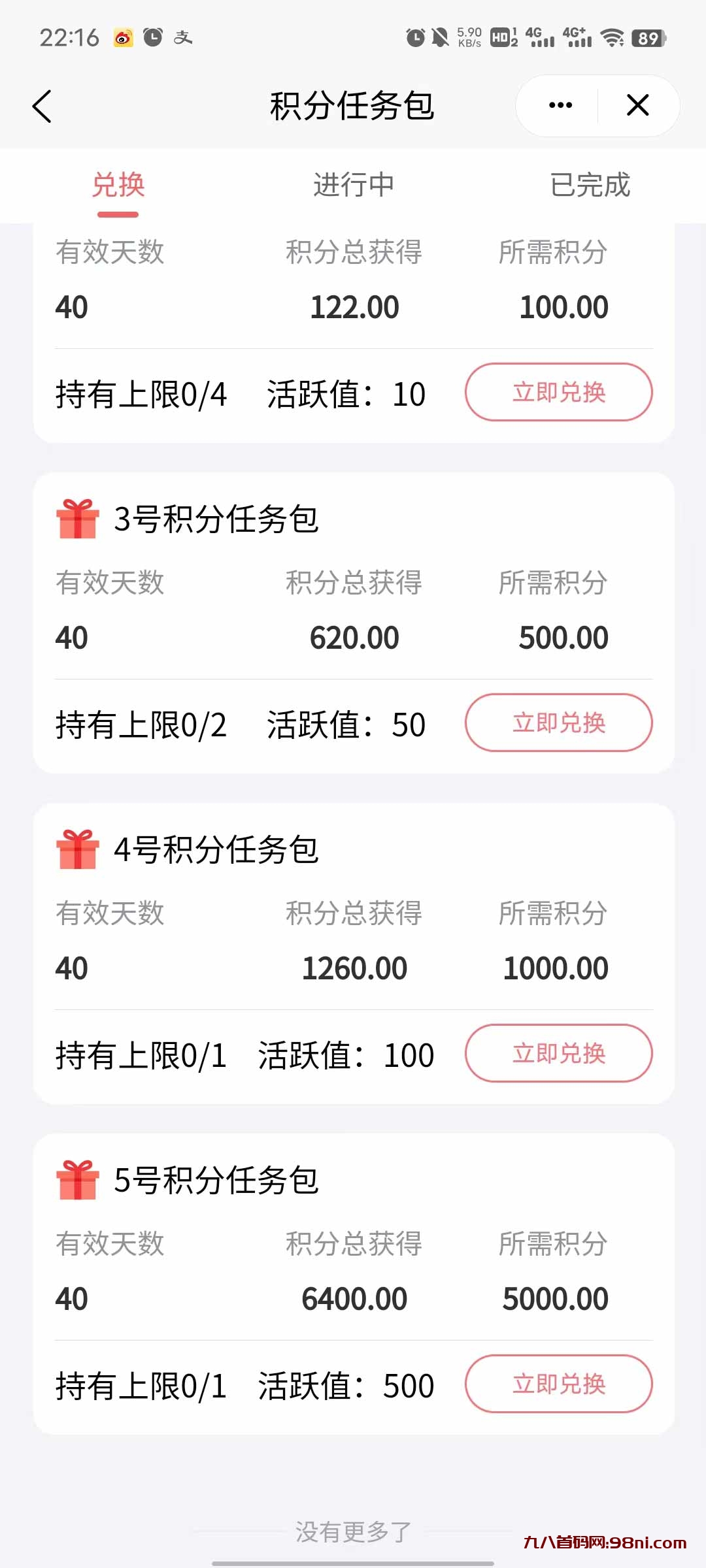
Task: Select the 兑换 tab
Action: (x=119, y=186)
